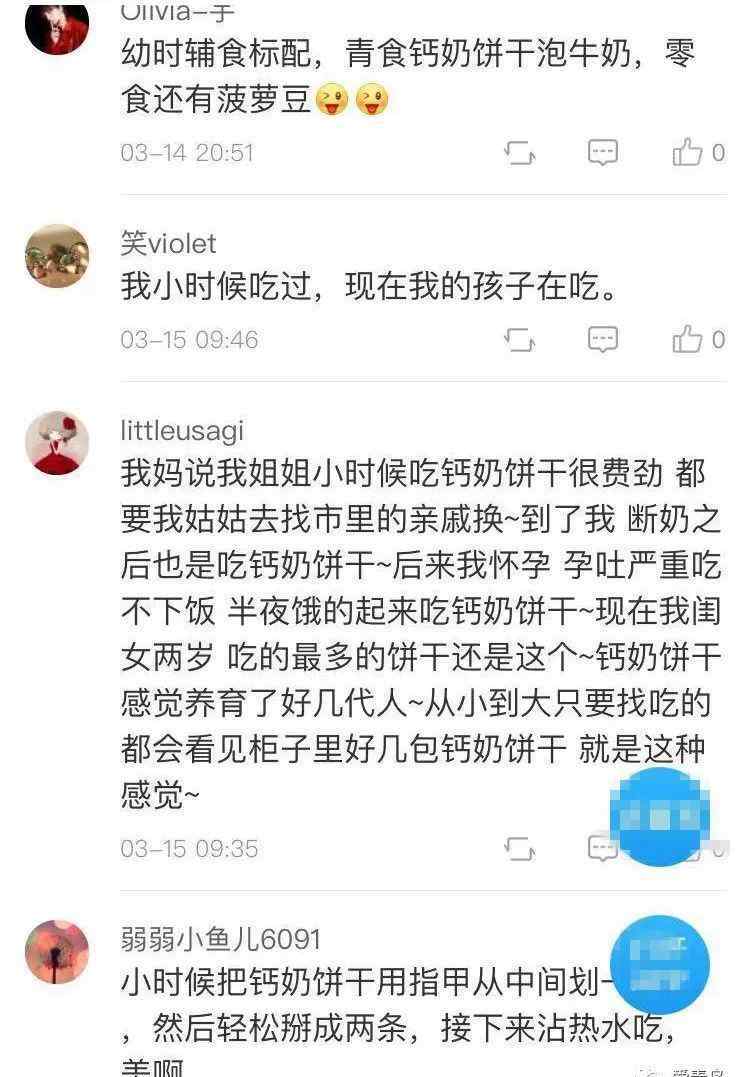750x1077 pixels.
Task: Reply to Olivia's comment
Action: [x=602, y=152]
